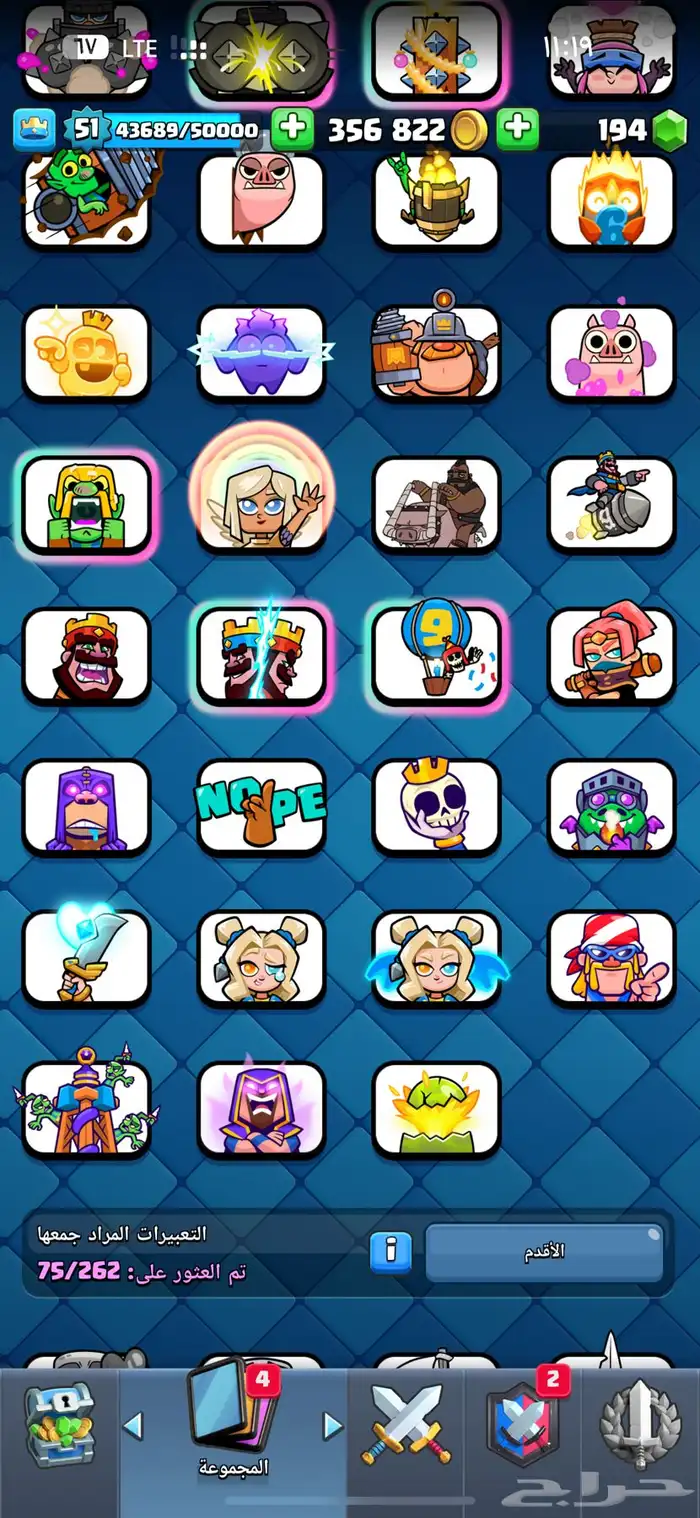Select the hatching yellow egg emote
The image size is (700, 1518).
[436, 1108]
